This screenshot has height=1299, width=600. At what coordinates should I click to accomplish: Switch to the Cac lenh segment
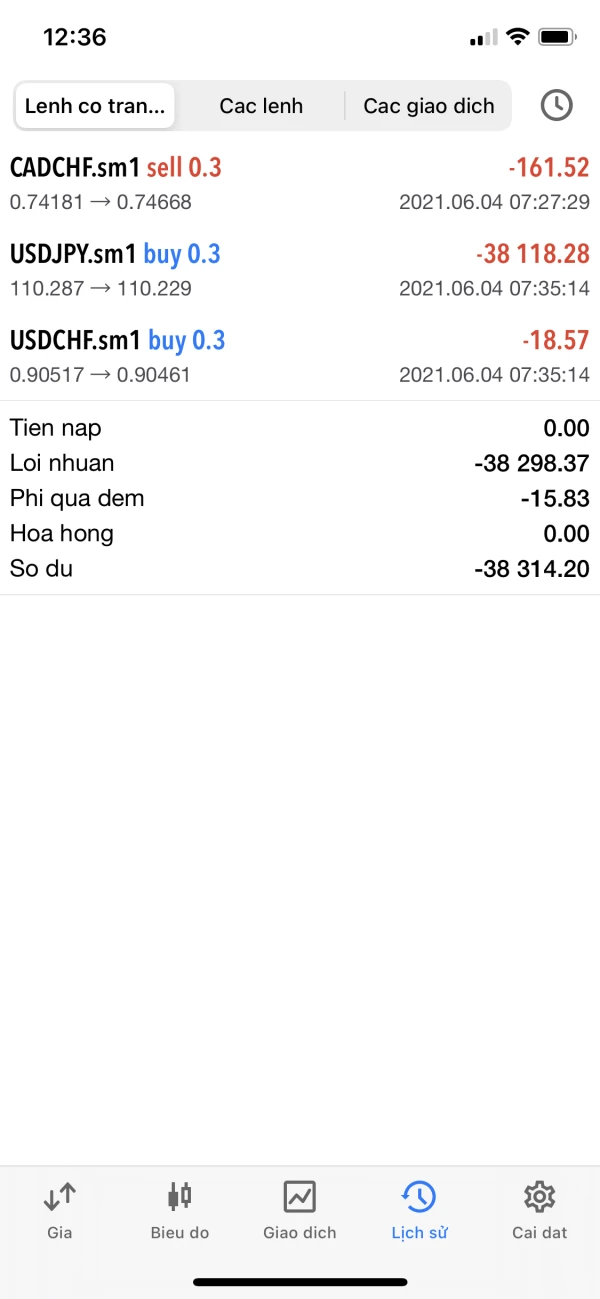click(261, 106)
